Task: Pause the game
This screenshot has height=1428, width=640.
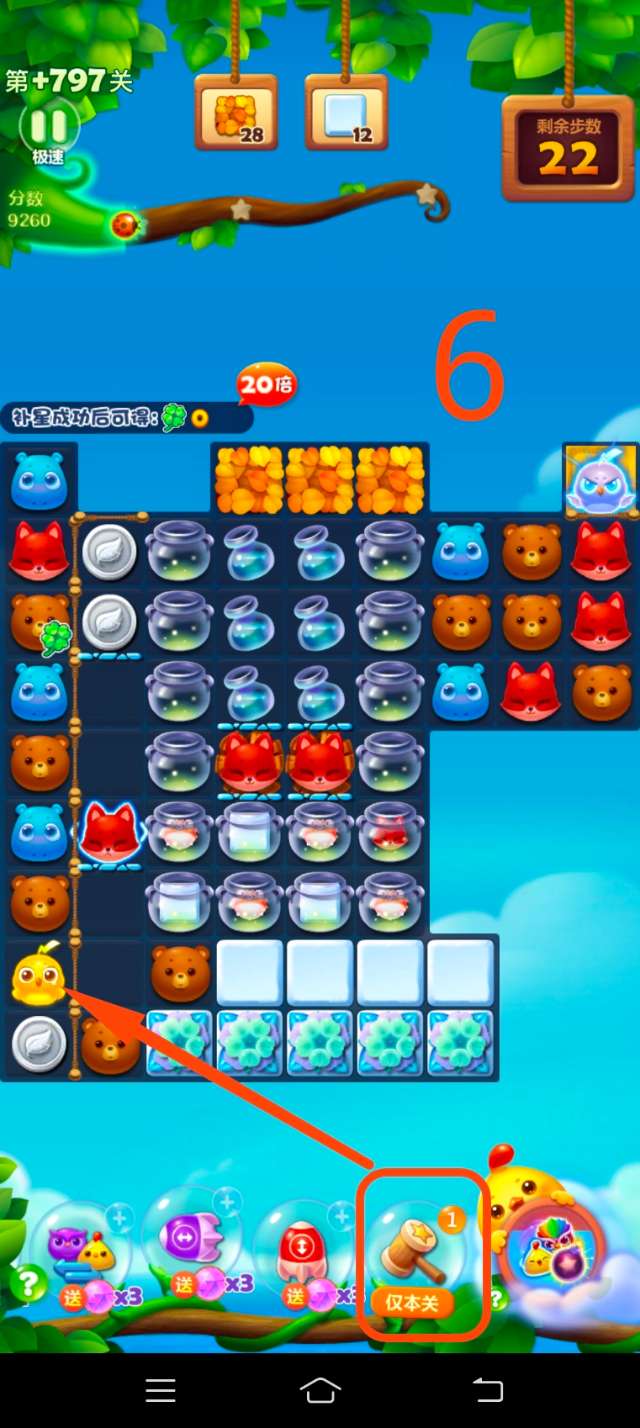Action: pos(47,126)
